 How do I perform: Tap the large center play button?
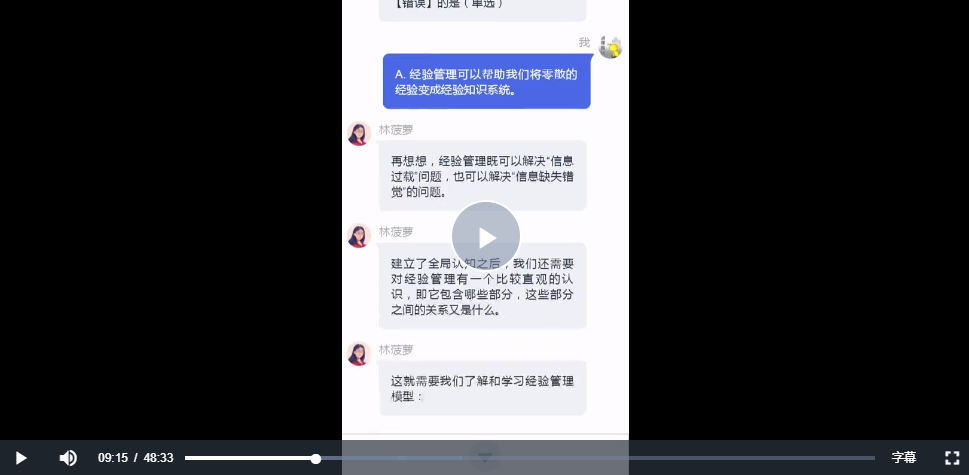[486, 237]
